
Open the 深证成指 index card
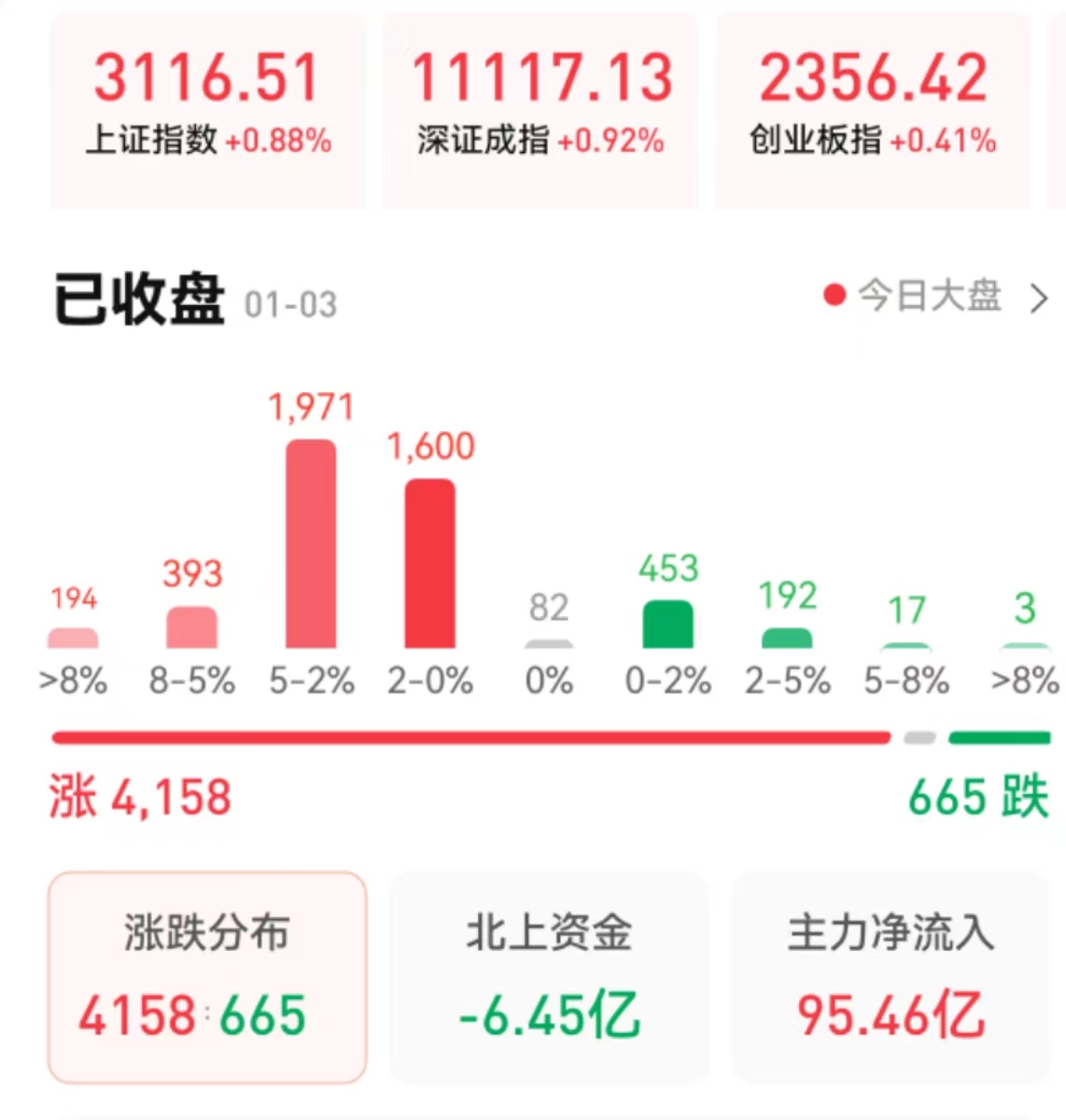540,110
